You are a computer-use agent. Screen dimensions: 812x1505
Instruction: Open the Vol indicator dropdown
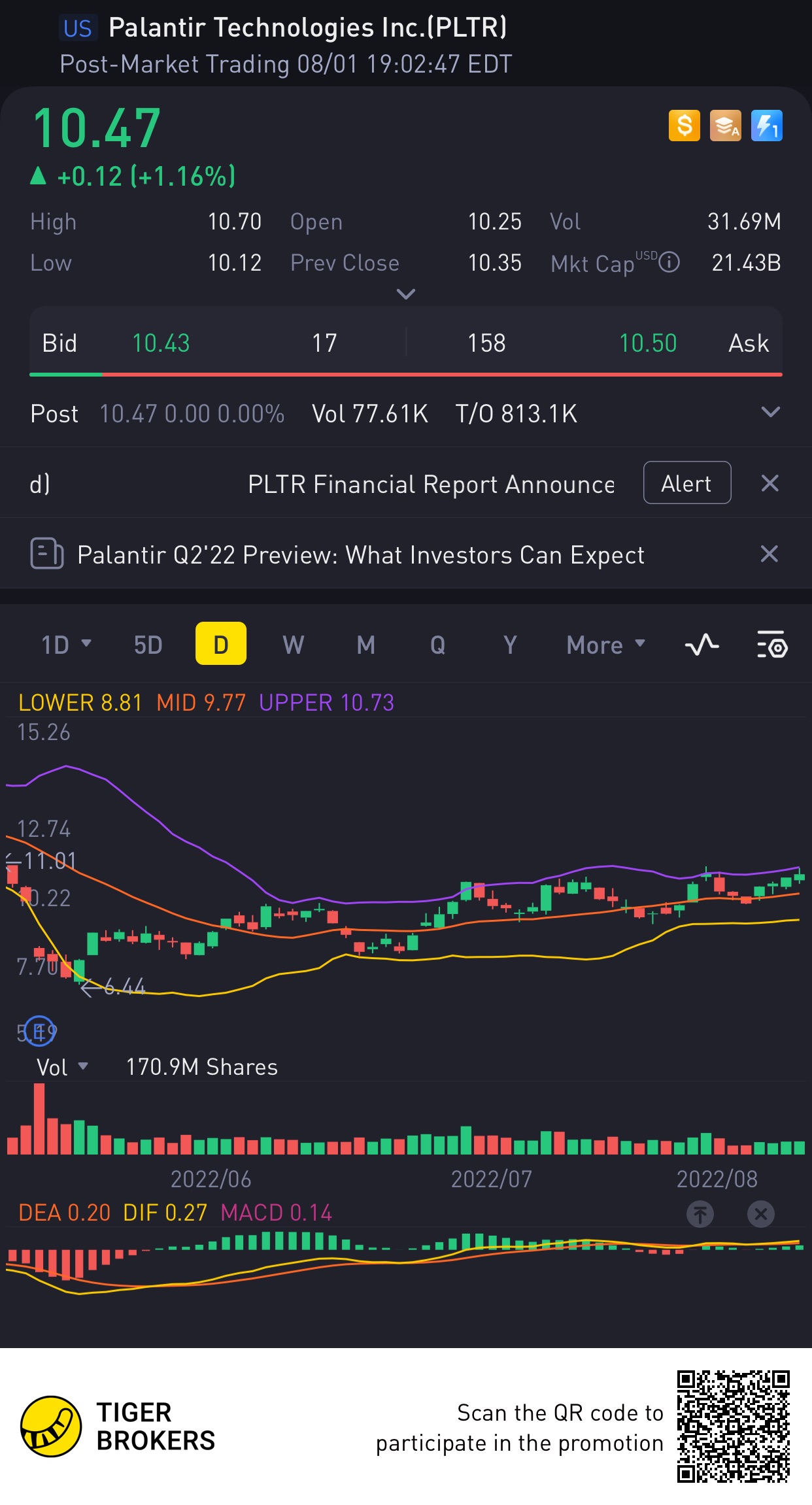[x=63, y=1067]
